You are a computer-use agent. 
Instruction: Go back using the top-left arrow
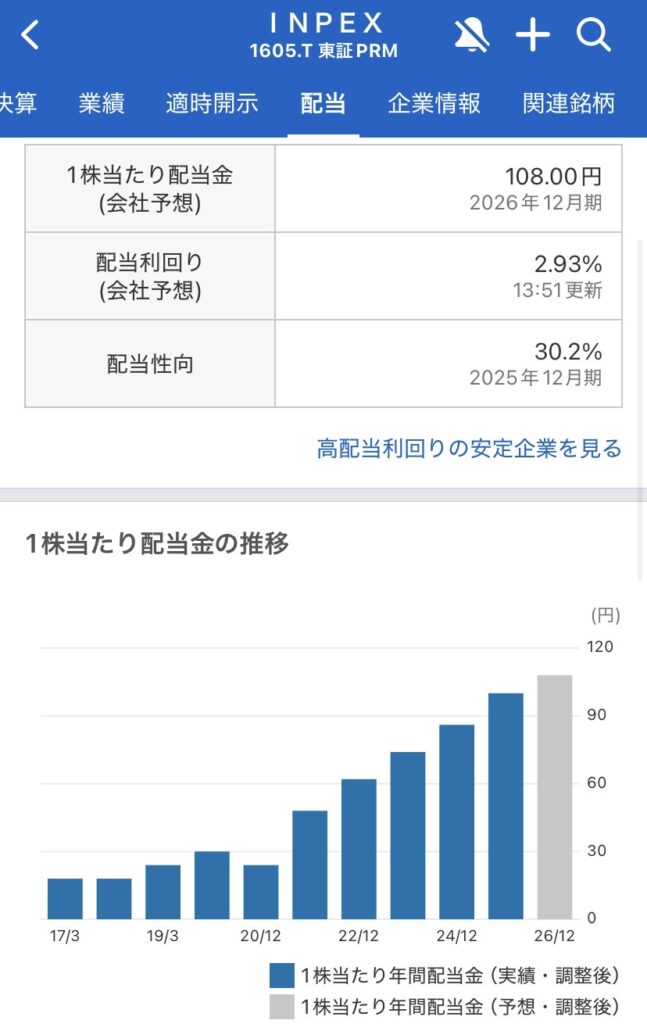coord(31,36)
